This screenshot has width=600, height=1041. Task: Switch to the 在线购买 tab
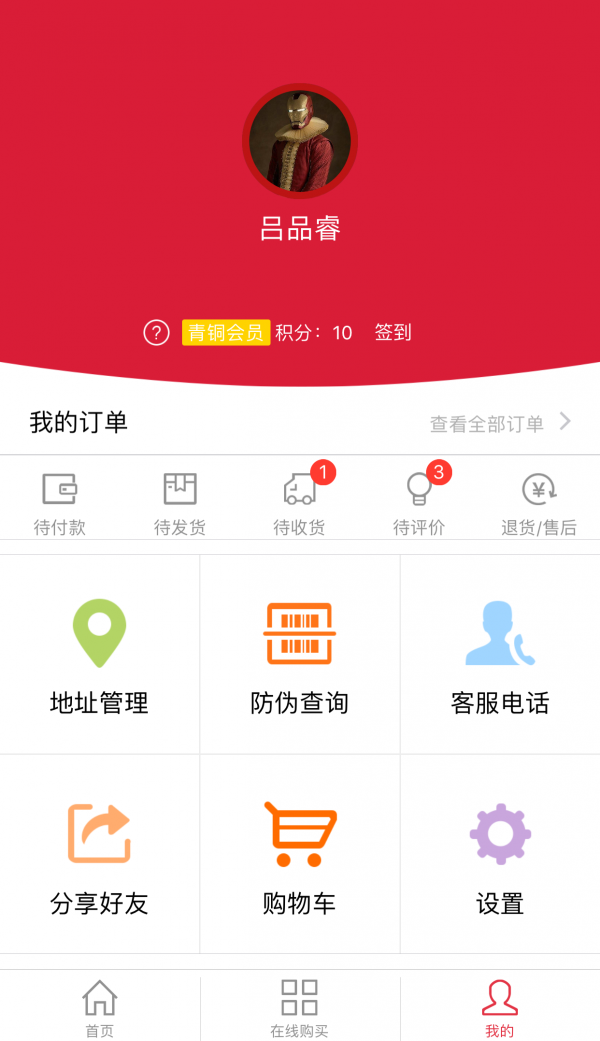click(299, 1008)
